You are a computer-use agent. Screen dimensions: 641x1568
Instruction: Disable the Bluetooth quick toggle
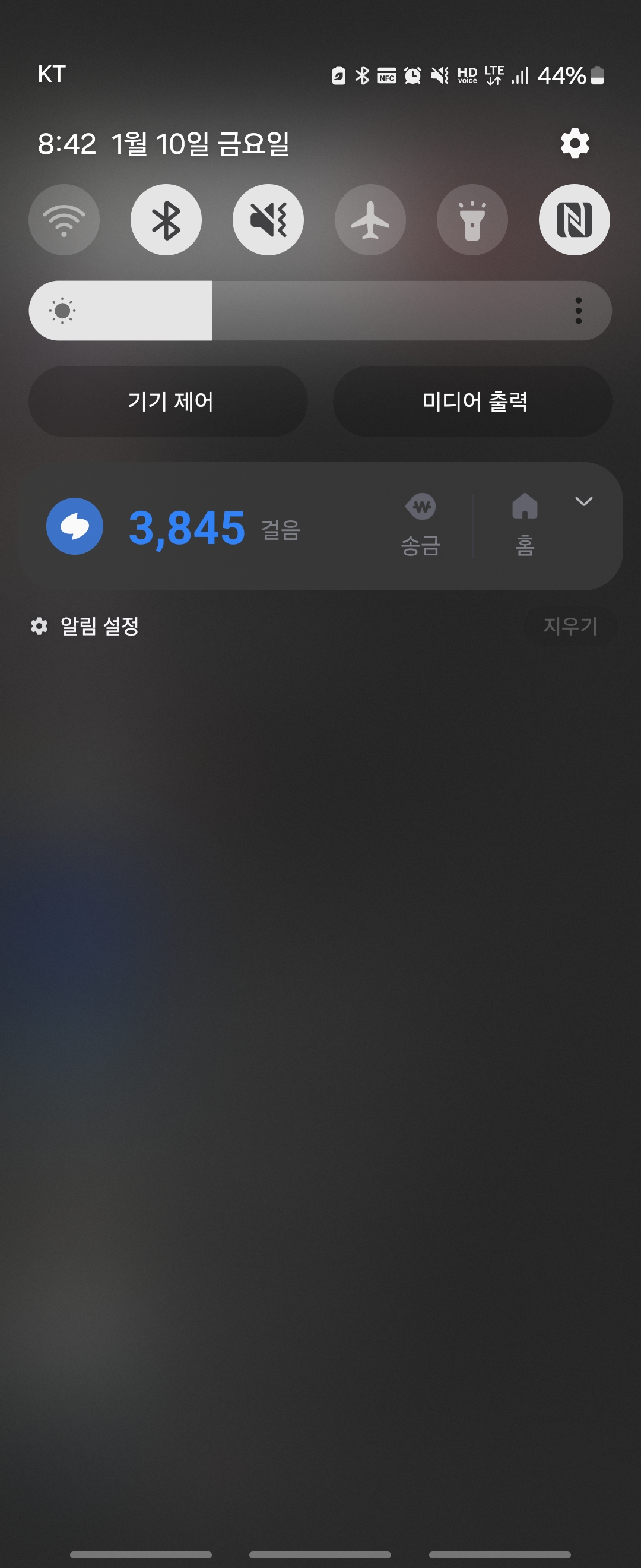coord(166,220)
